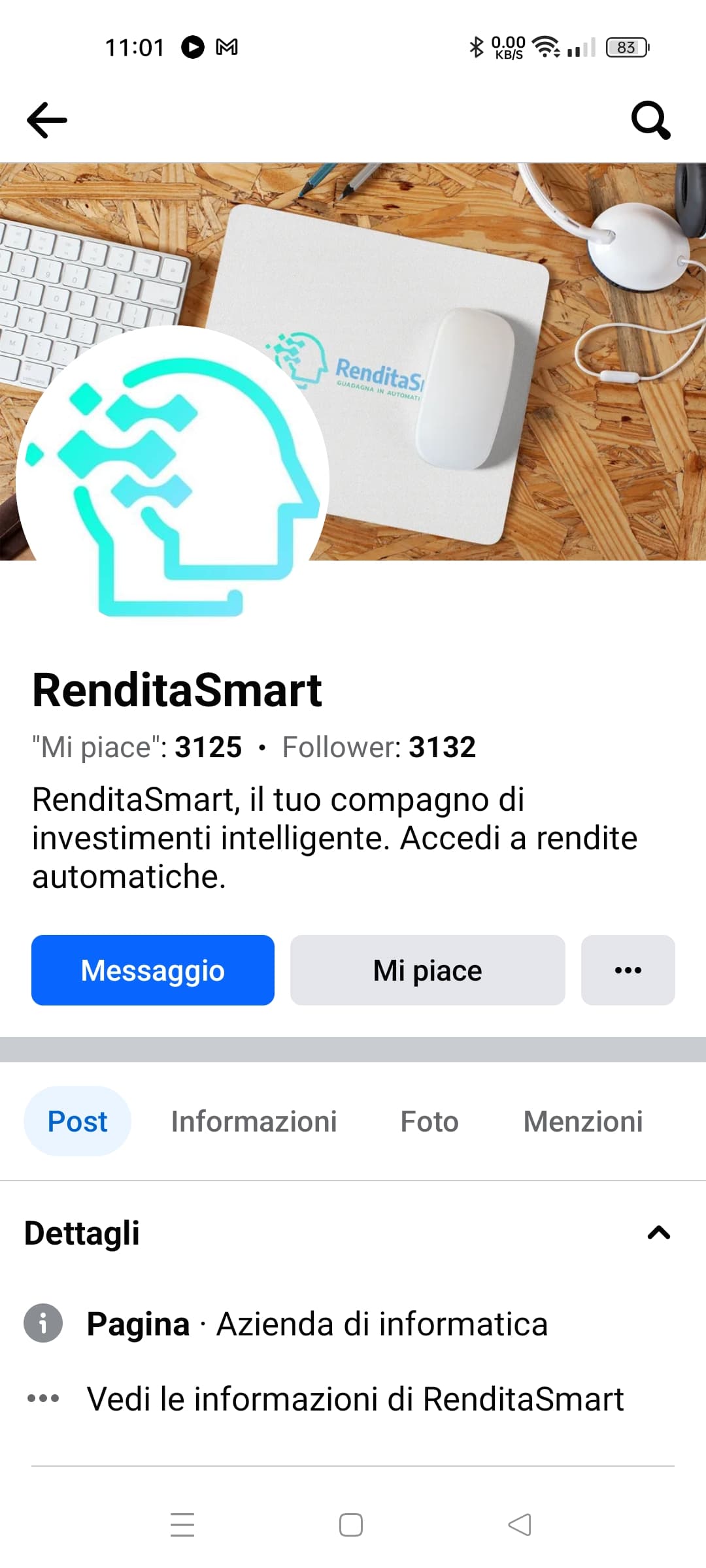Open the three-dot more options button
706x1568 pixels.
tap(628, 970)
